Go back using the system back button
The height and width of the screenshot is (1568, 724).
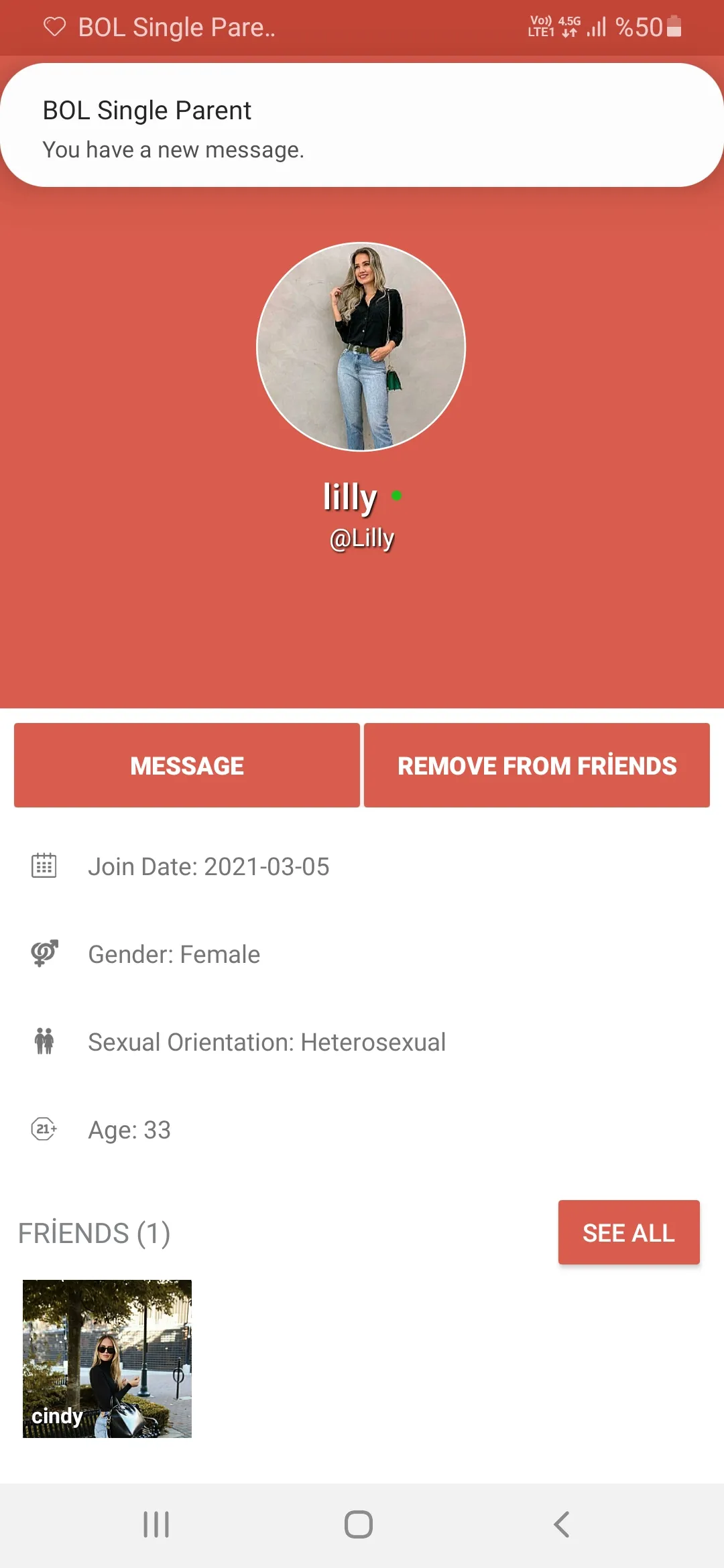[x=562, y=1524]
